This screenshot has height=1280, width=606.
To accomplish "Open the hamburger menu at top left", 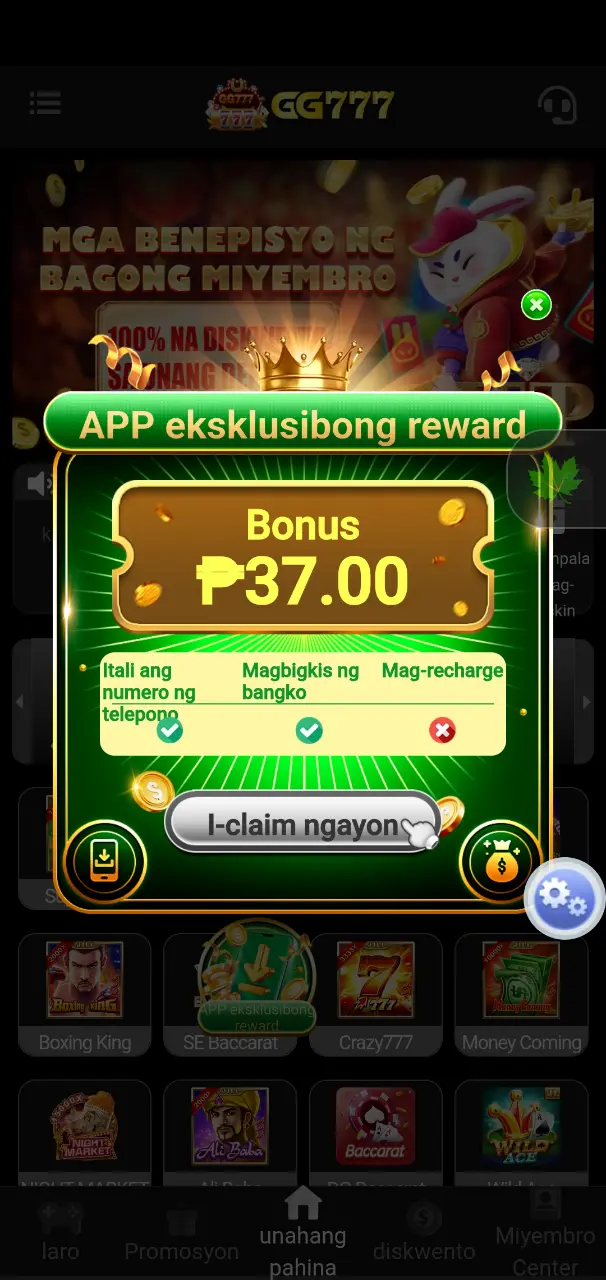I will pos(45,102).
